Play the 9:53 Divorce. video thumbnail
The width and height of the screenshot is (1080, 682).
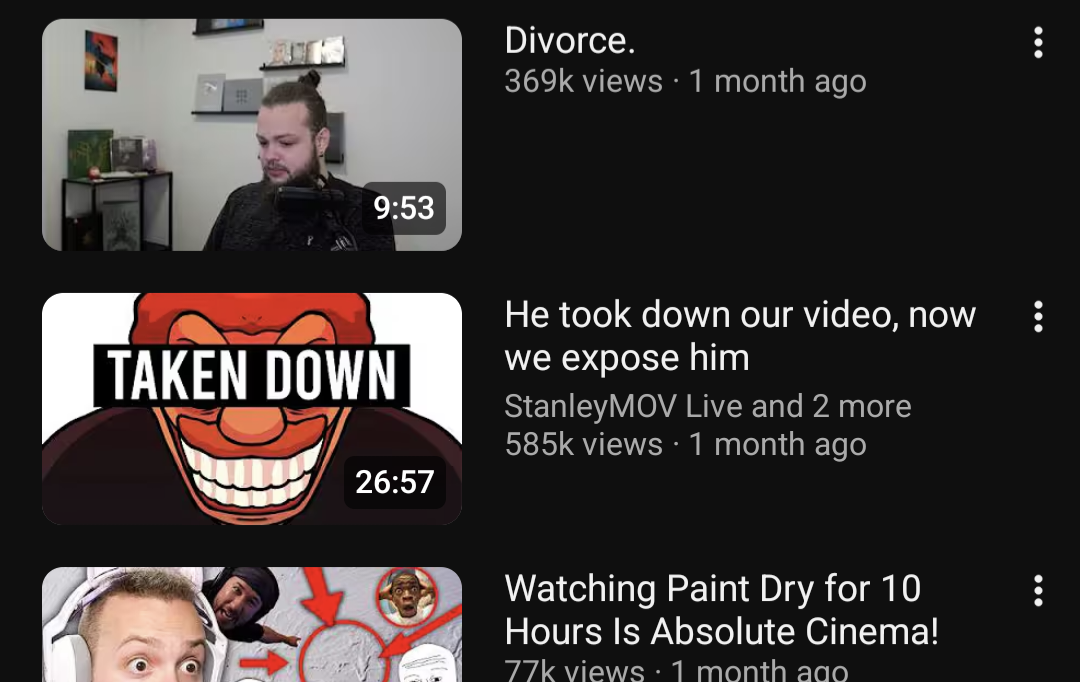pos(252,135)
